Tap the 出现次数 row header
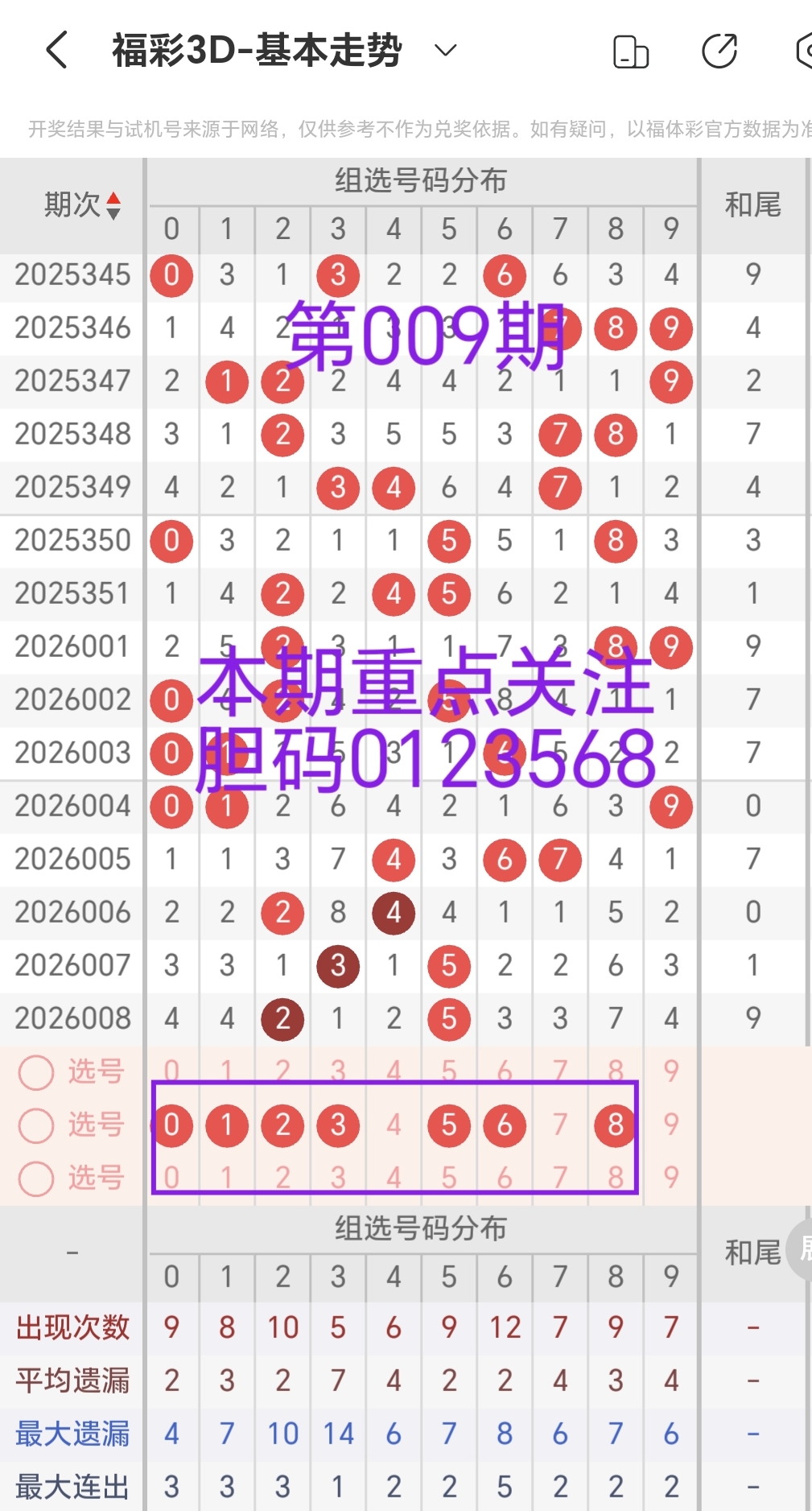 pyautogui.click(x=72, y=1327)
